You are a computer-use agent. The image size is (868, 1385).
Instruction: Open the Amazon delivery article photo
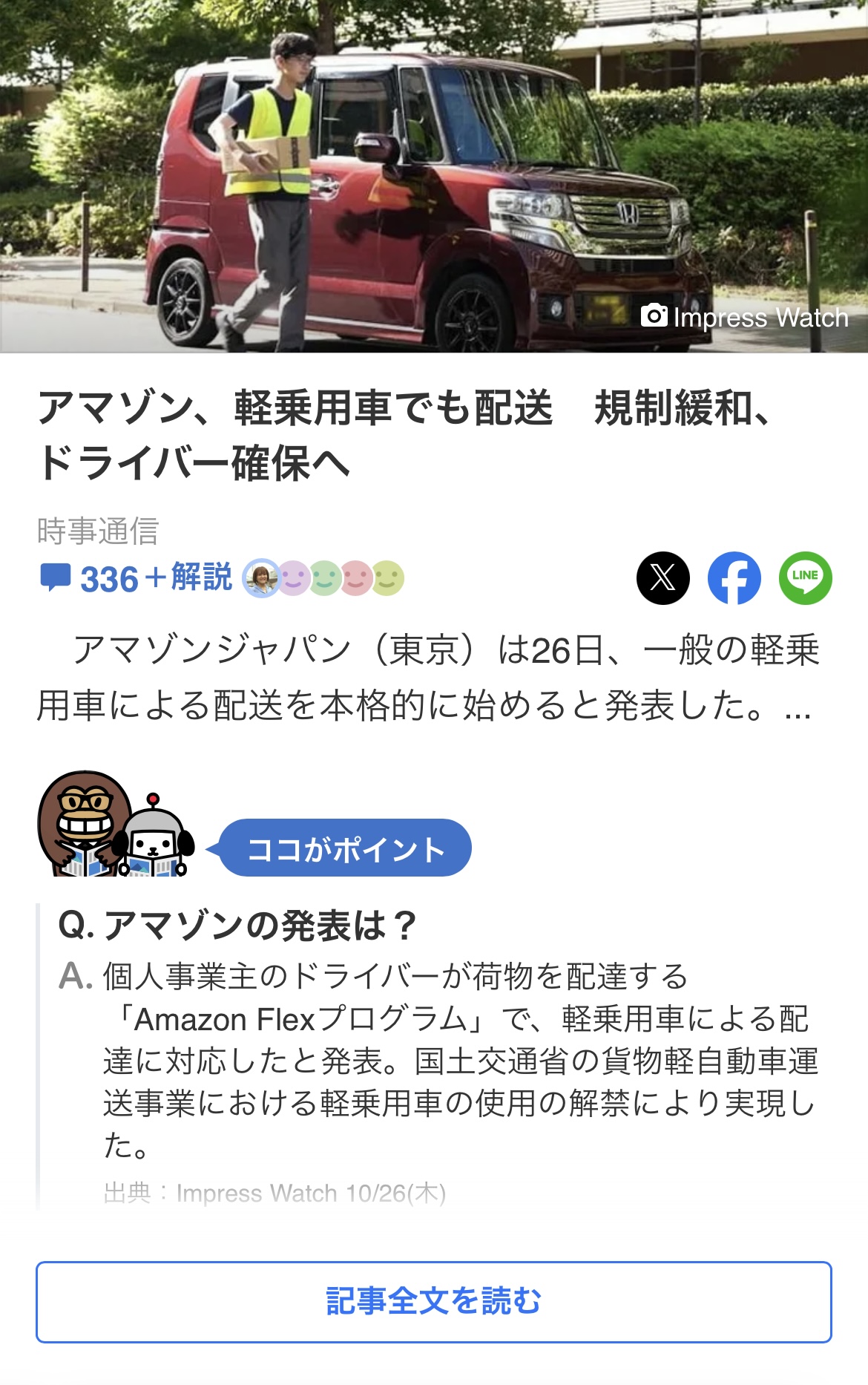tap(433, 176)
